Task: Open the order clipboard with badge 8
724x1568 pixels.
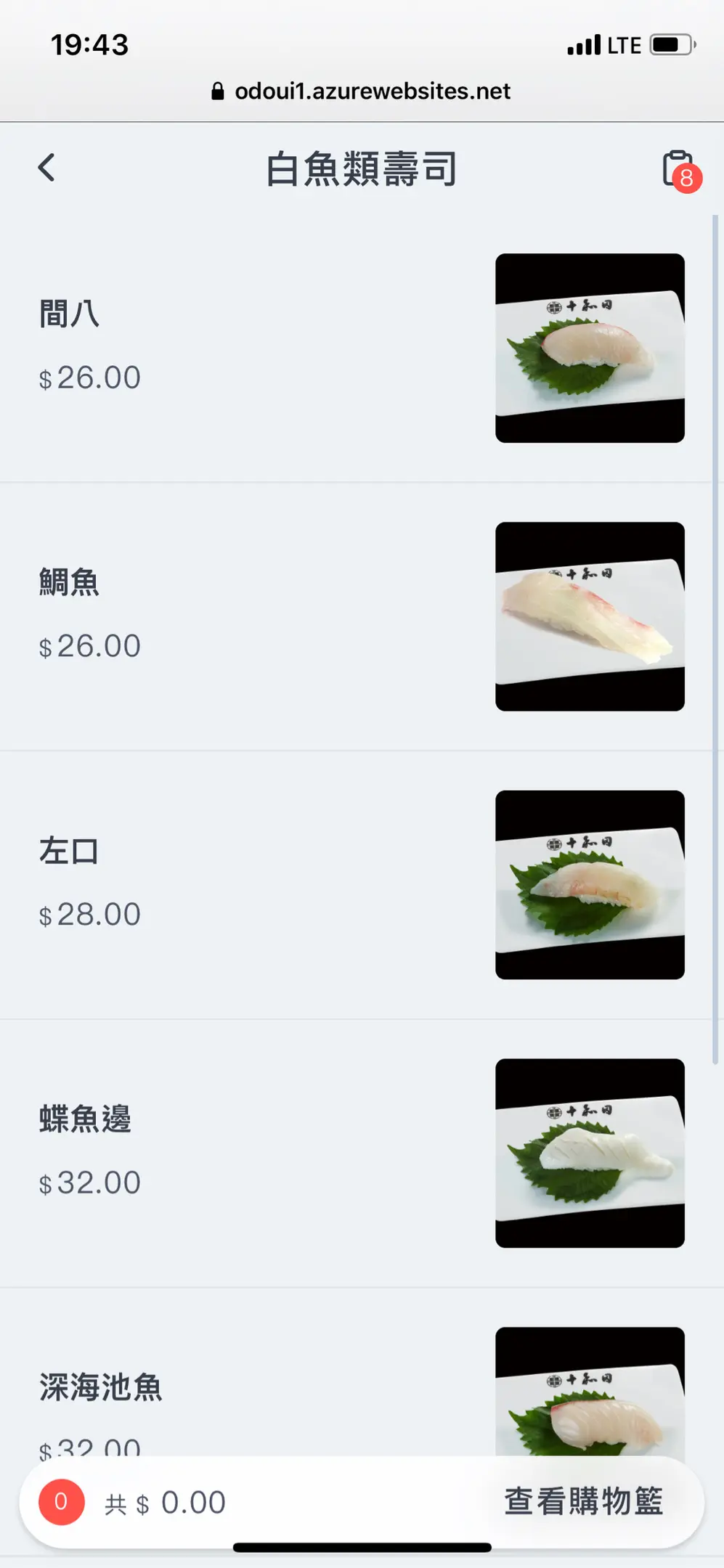Action: [679, 170]
